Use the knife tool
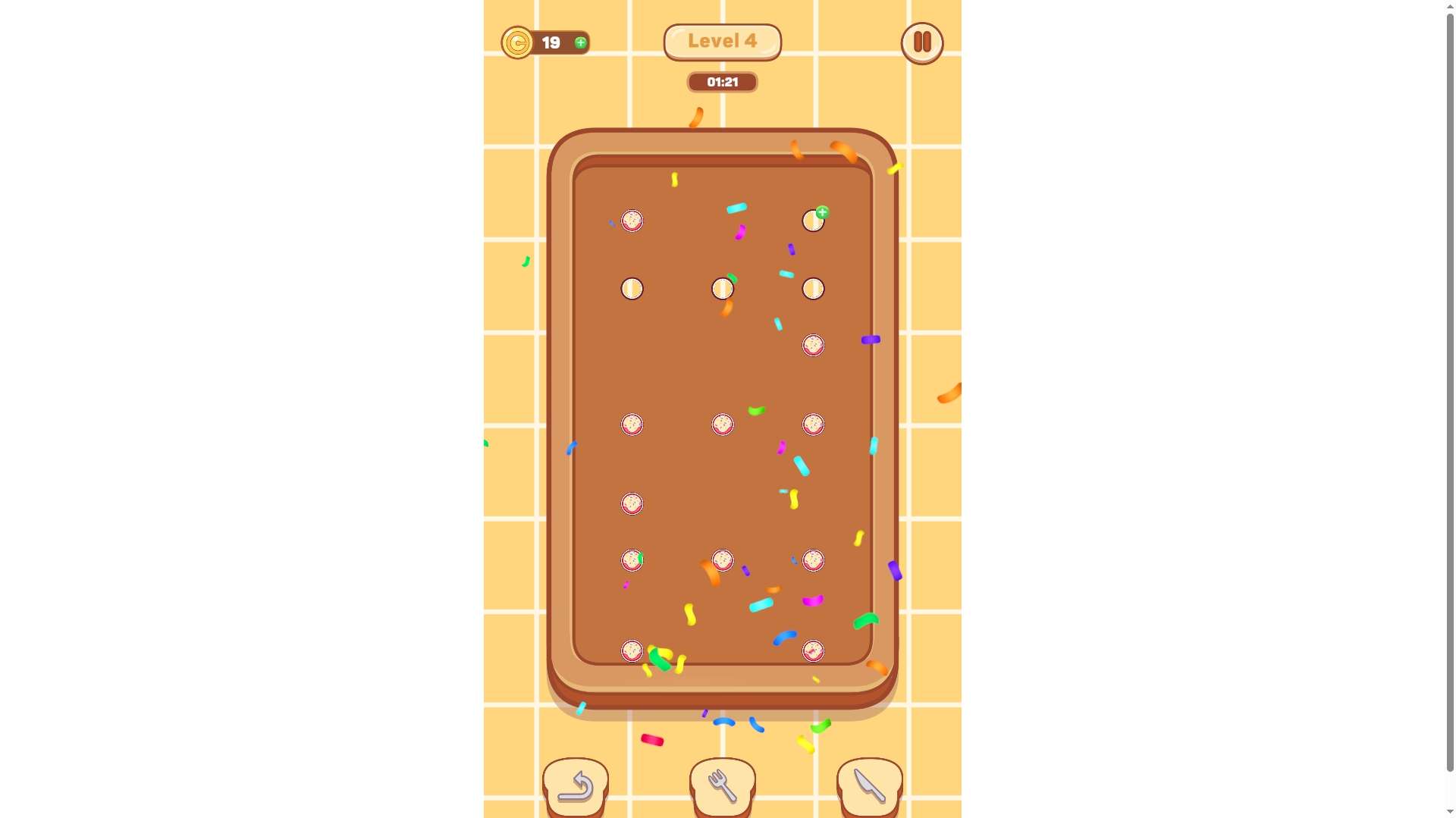 (869, 786)
